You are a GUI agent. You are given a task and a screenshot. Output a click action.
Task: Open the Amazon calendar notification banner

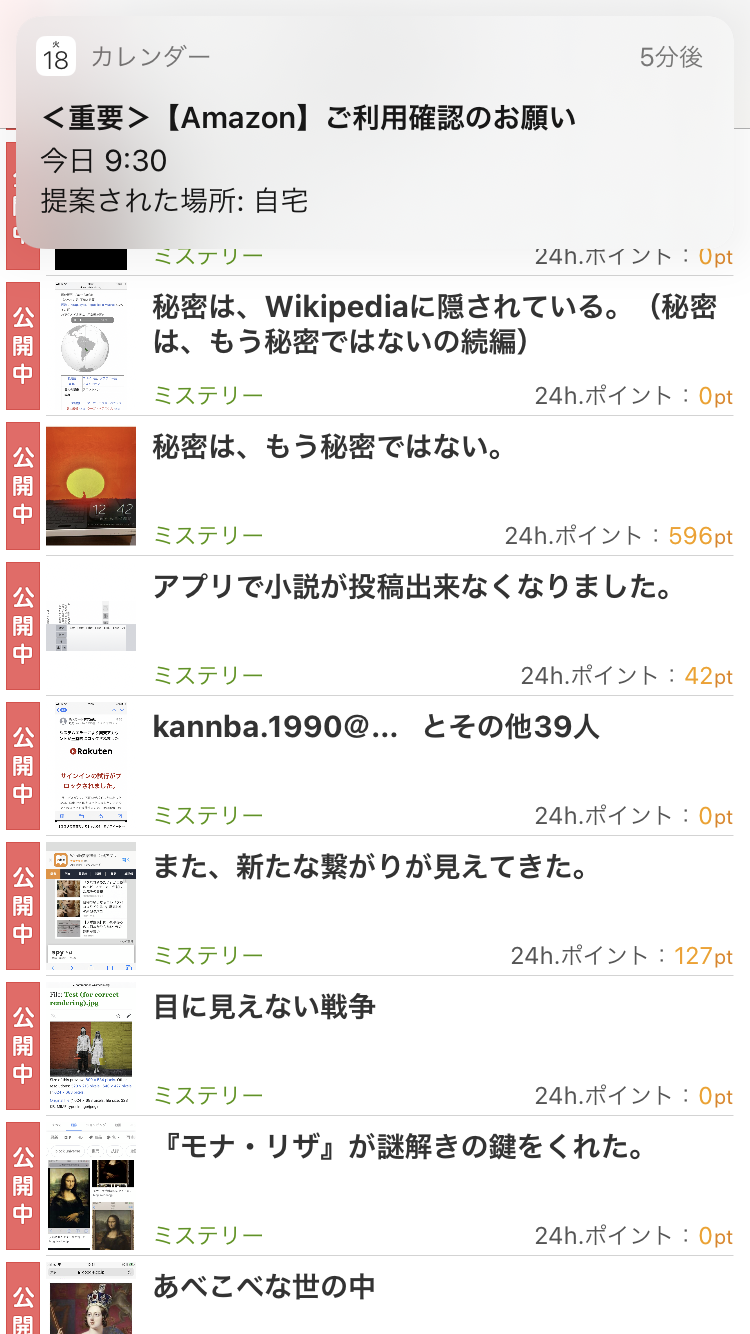pos(375,130)
